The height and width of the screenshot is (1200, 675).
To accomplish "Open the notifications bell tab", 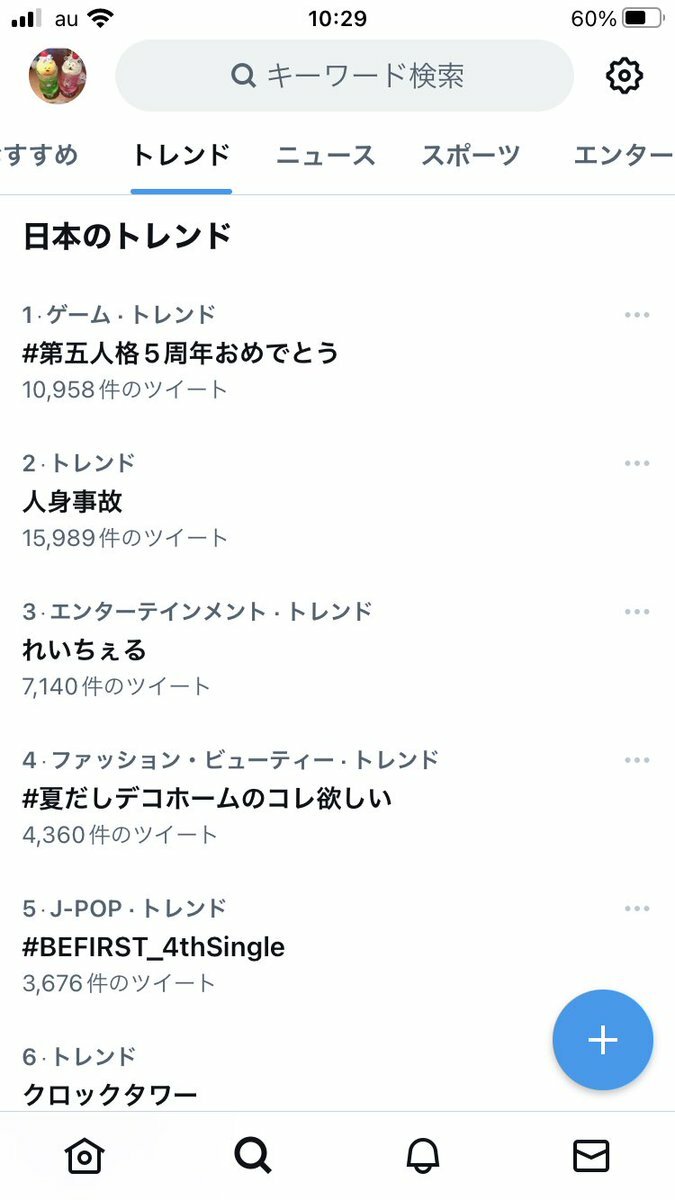I will 422,1156.
